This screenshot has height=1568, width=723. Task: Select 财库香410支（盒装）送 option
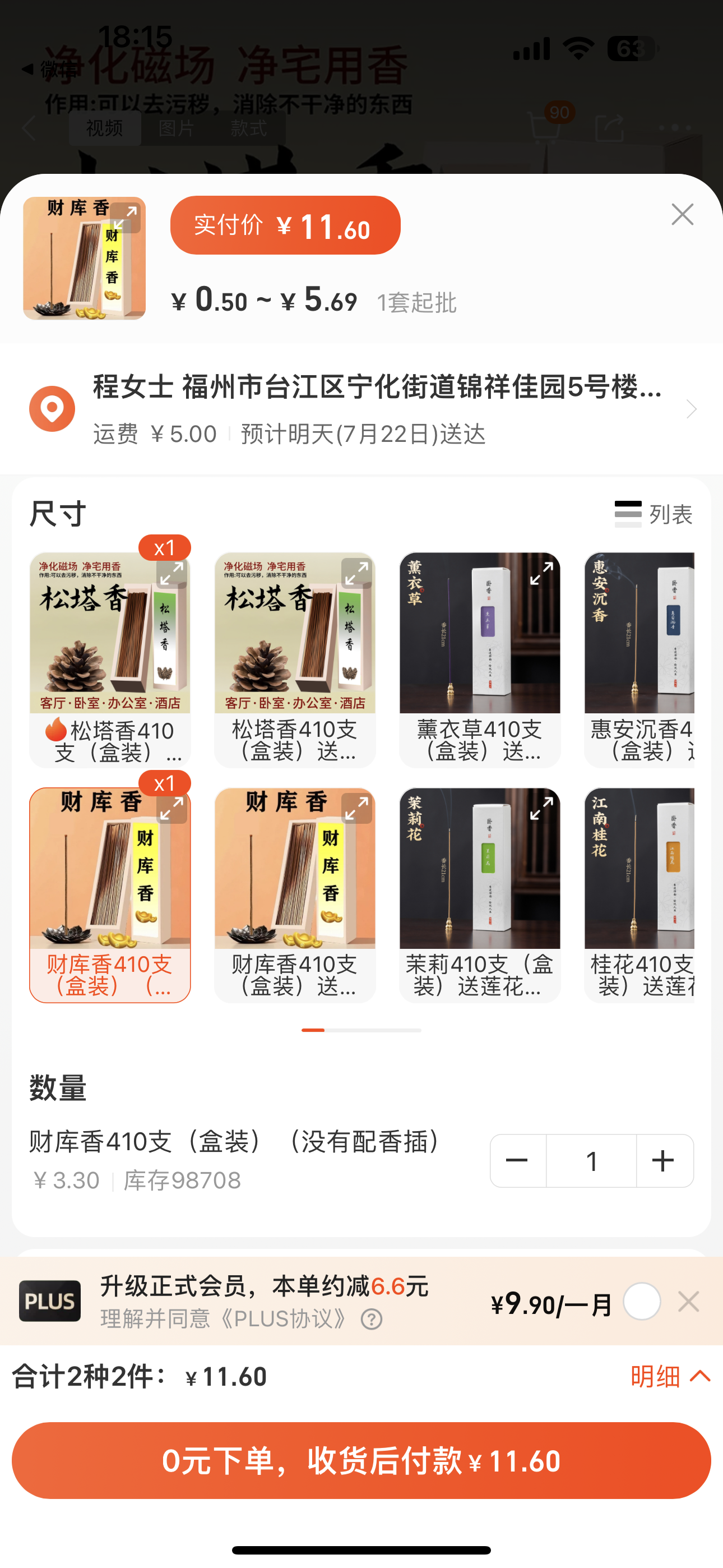tap(295, 895)
